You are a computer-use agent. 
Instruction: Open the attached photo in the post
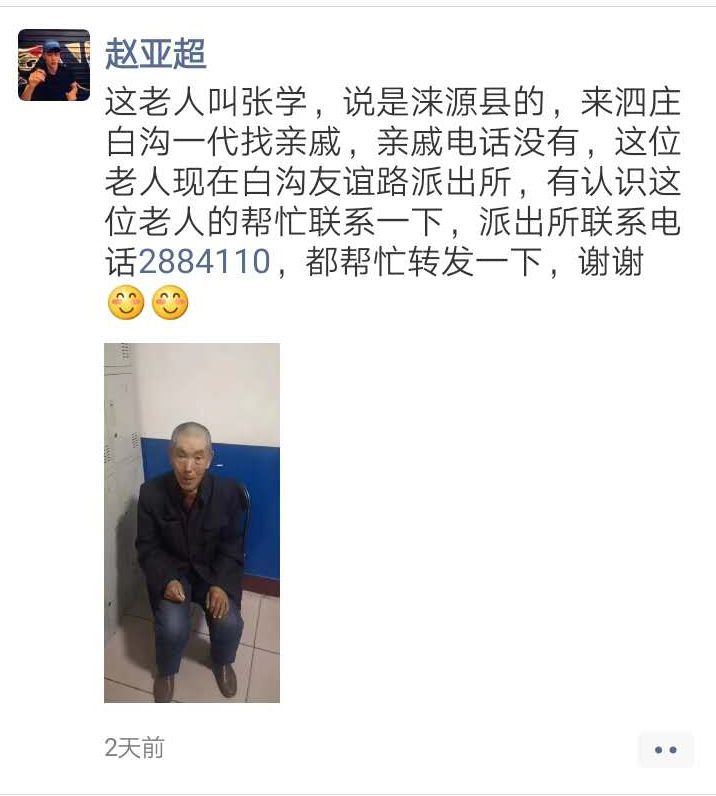click(192, 522)
